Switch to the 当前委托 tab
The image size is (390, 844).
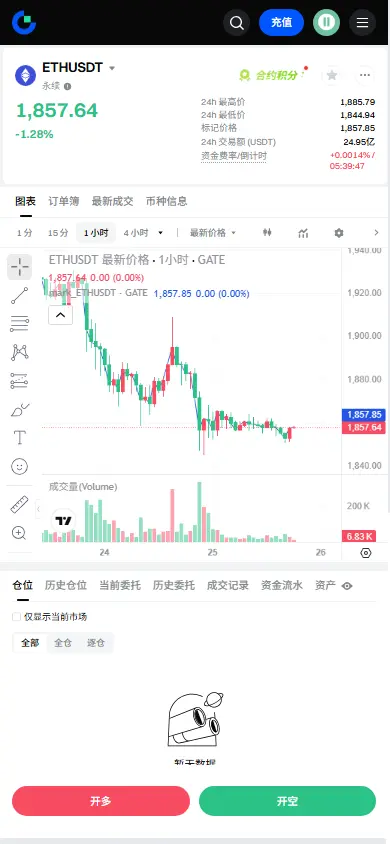(x=120, y=586)
